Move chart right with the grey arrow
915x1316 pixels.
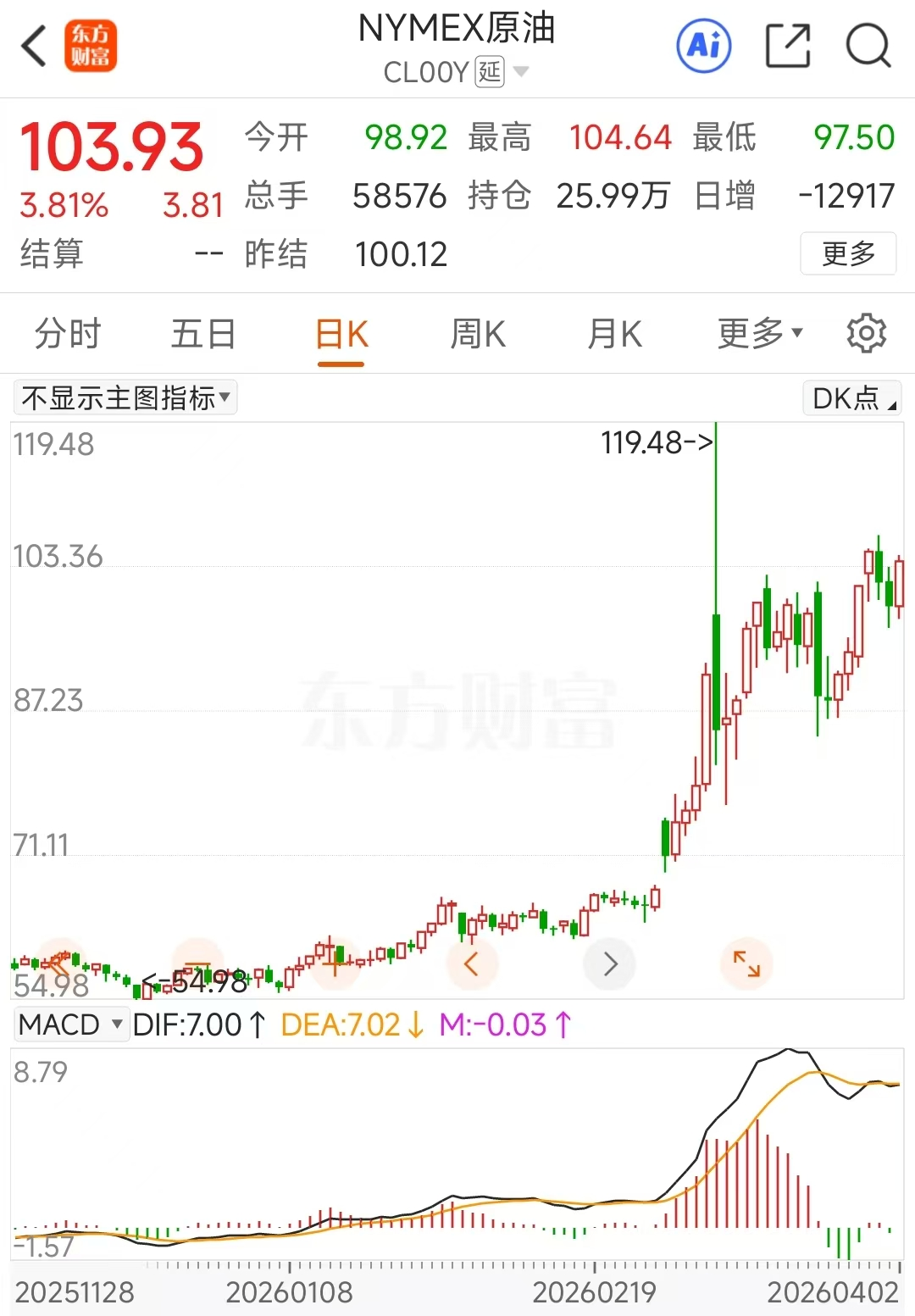[610, 963]
